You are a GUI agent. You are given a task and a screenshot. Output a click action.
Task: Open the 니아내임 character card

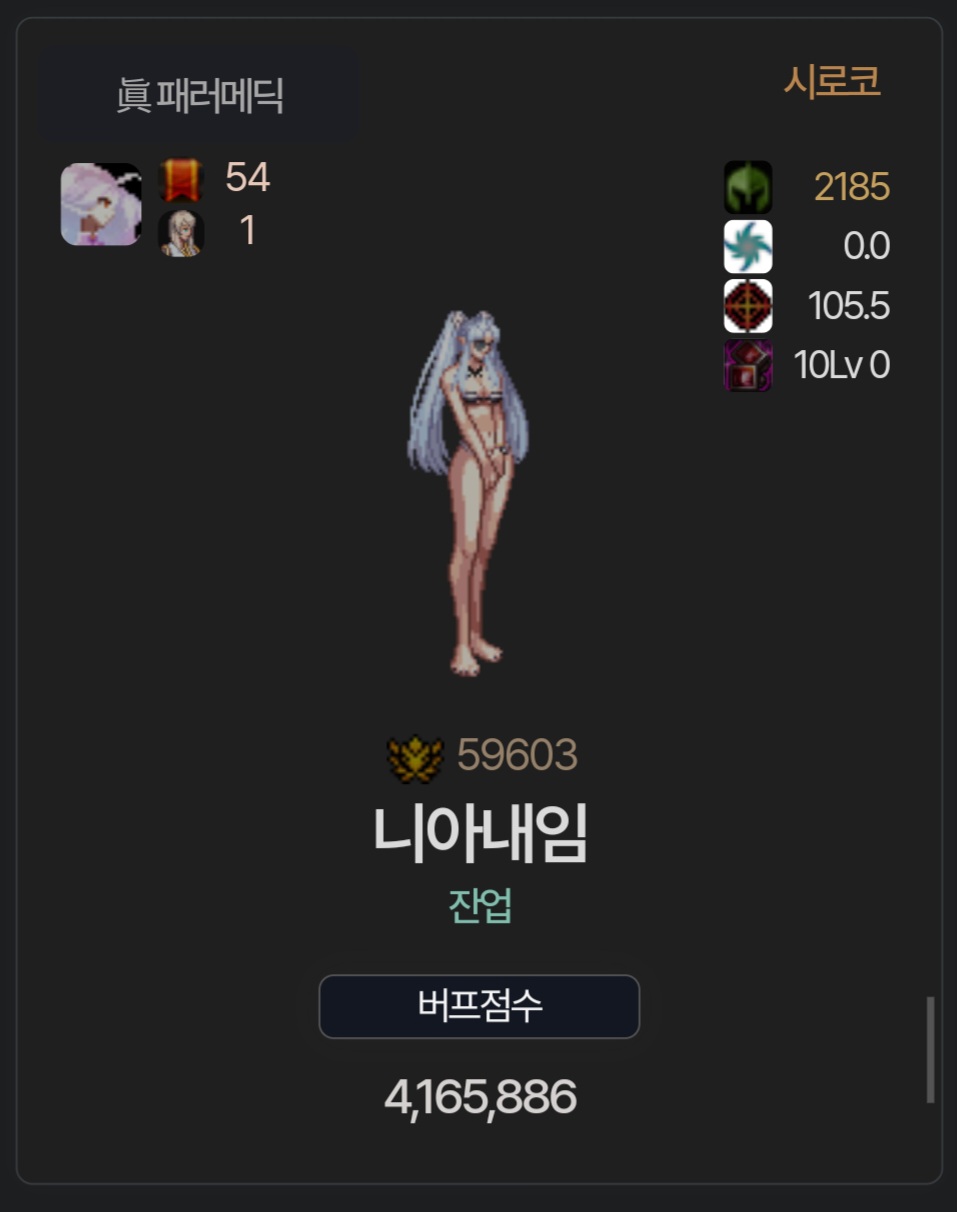click(x=479, y=833)
